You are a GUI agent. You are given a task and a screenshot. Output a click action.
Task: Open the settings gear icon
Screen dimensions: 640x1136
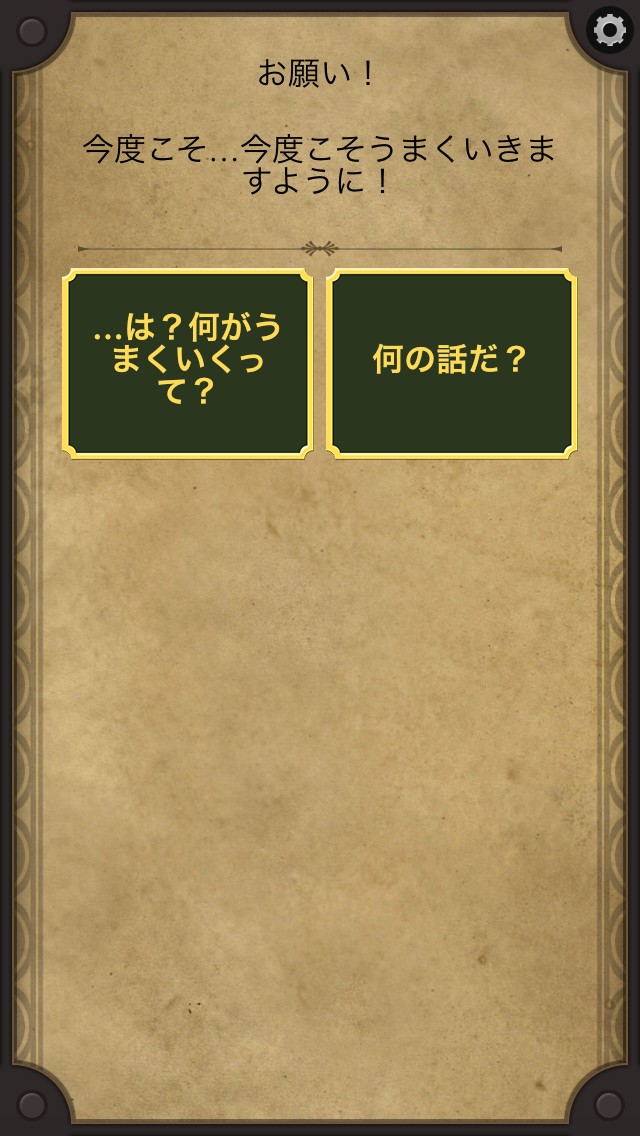tap(609, 30)
